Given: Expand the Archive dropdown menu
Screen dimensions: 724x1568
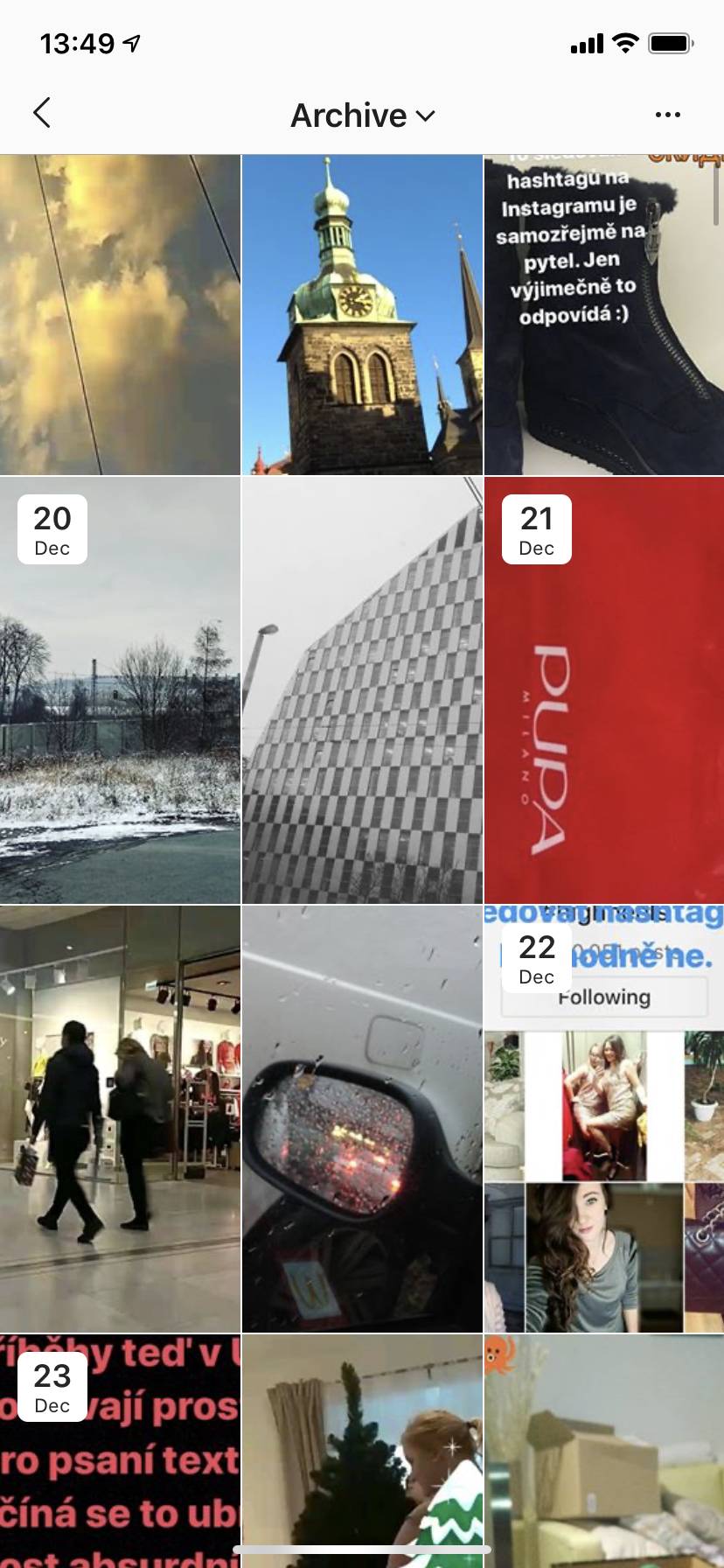Looking at the screenshot, I should coord(363,115).
